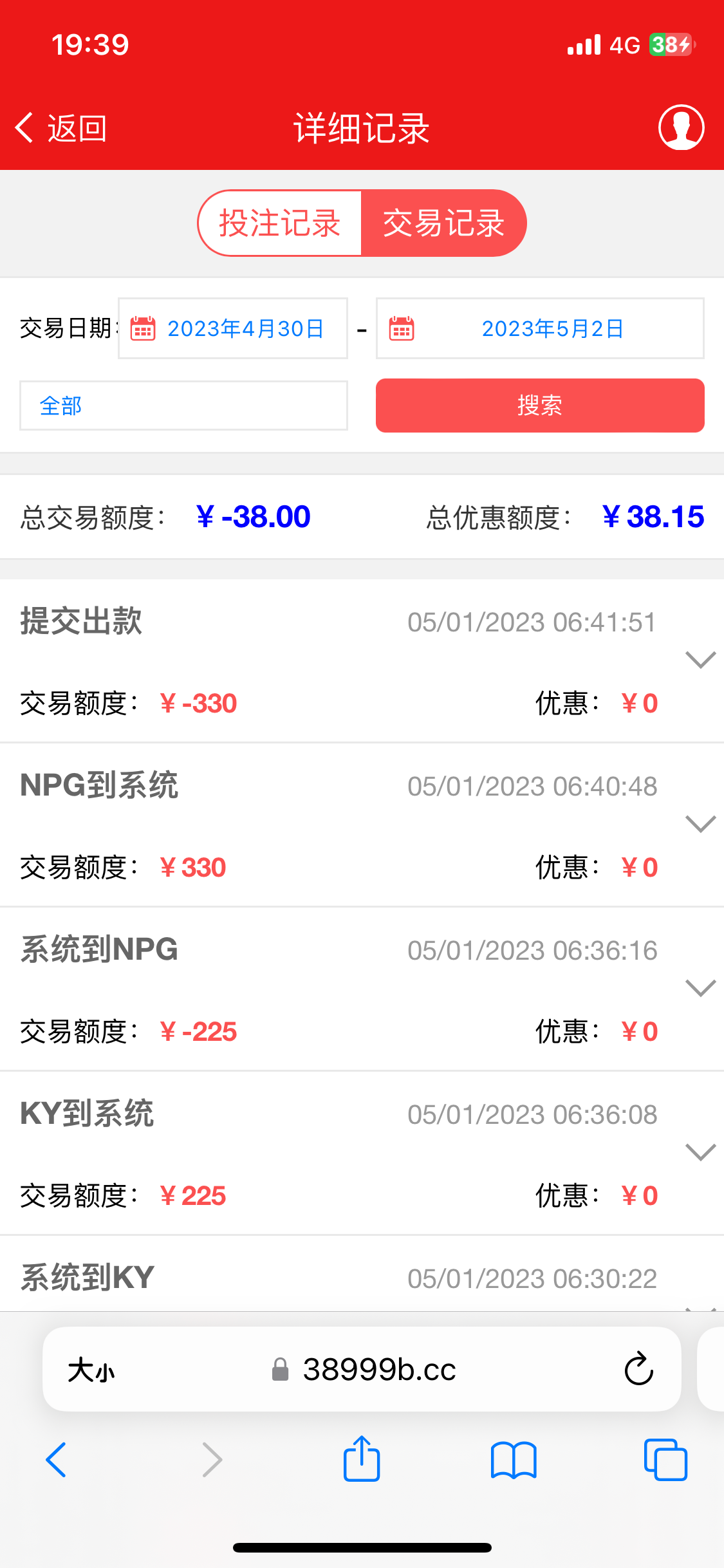Open the 大小 text size menu
The height and width of the screenshot is (1568, 724).
tap(91, 1370)
